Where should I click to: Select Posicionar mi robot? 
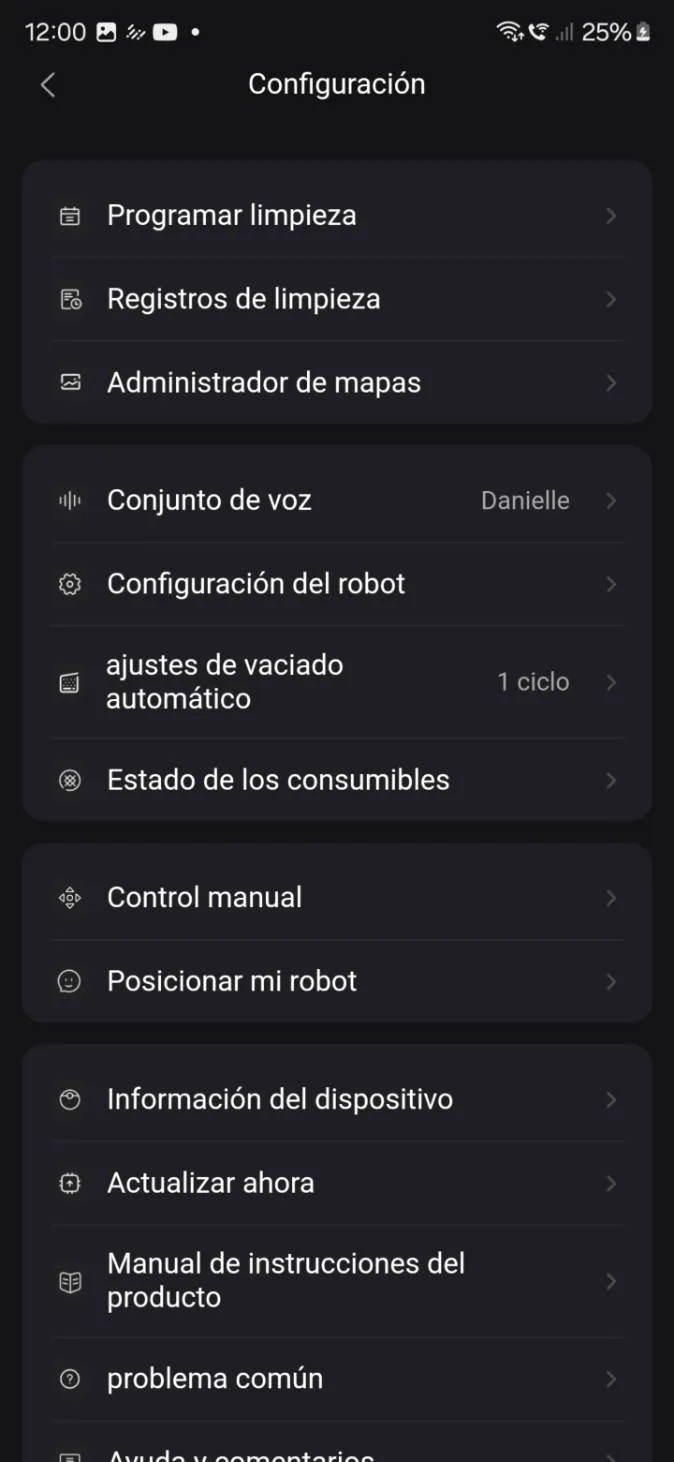(337, 981)
